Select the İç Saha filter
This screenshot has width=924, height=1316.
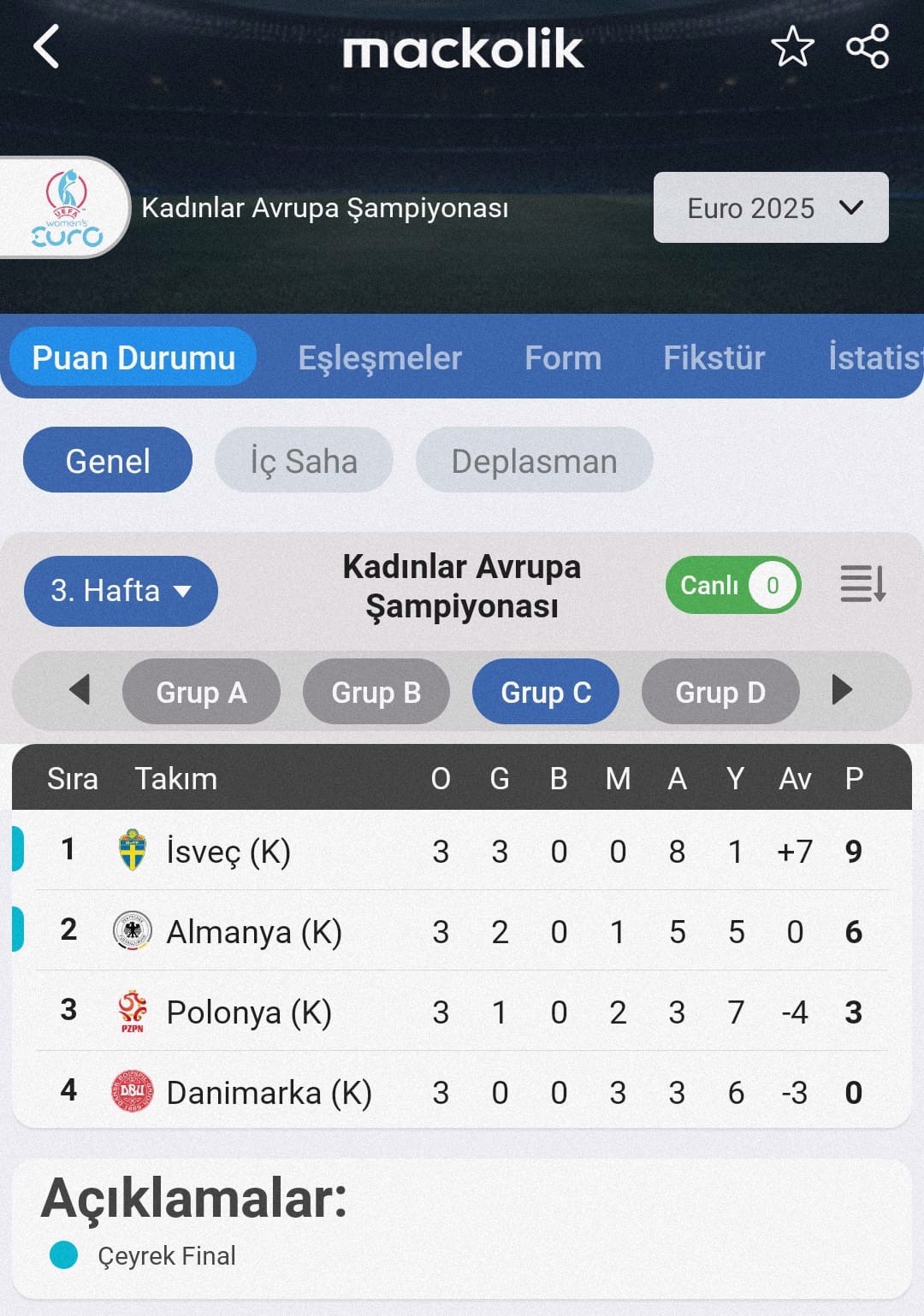(x=304, y=461)
